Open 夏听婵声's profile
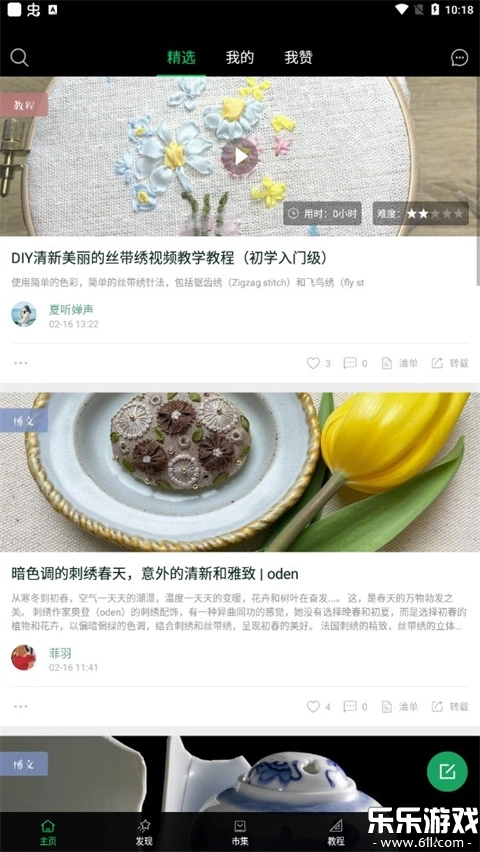This screenshot has height=852, width=480. [71, 309]
